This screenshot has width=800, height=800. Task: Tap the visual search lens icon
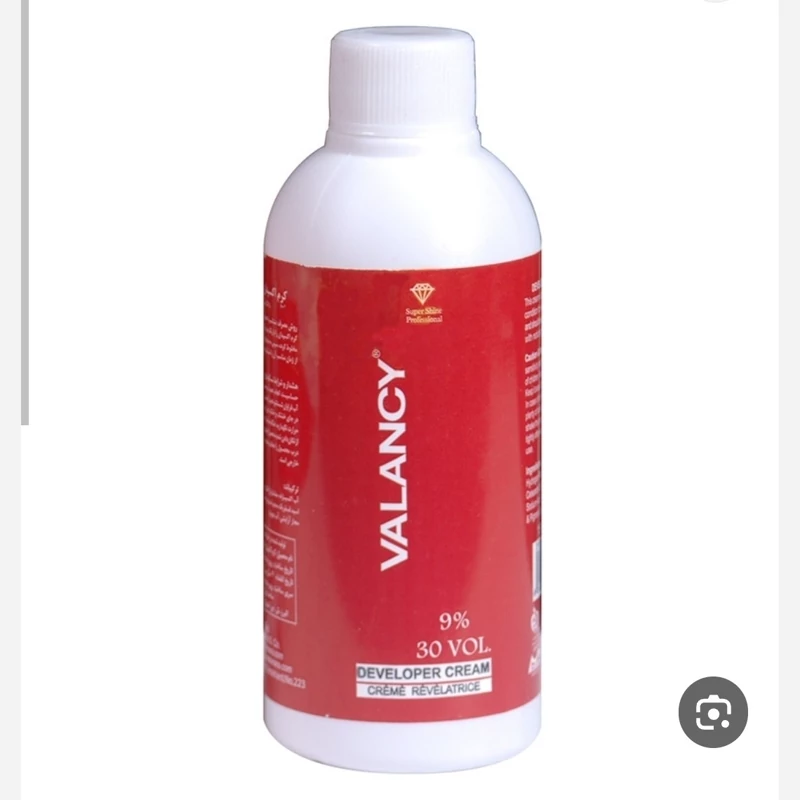pos(713,712)
